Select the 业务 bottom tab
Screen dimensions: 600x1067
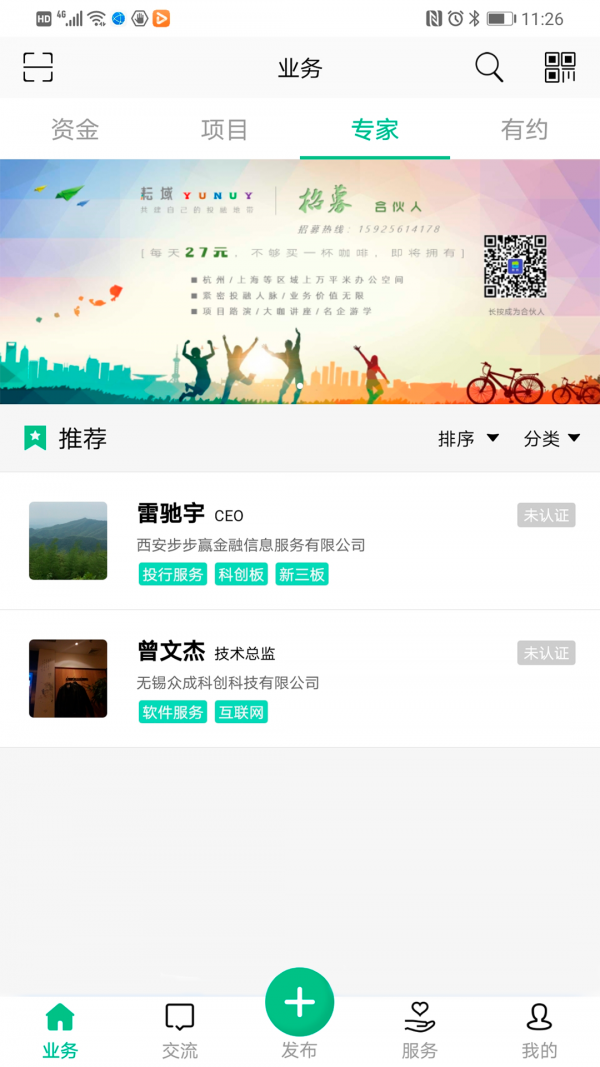tap(60, 1031)
